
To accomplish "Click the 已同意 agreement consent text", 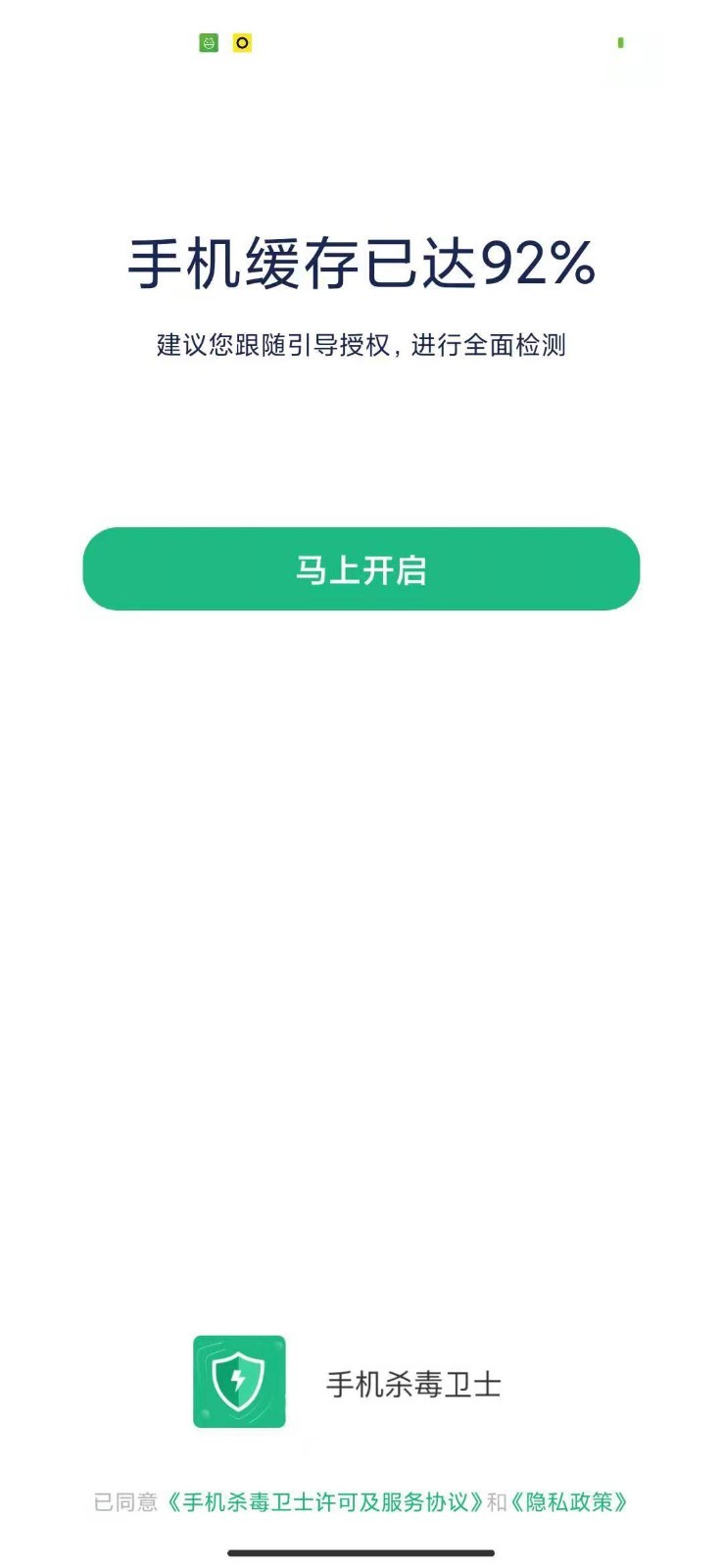I will coord(125,1501).
